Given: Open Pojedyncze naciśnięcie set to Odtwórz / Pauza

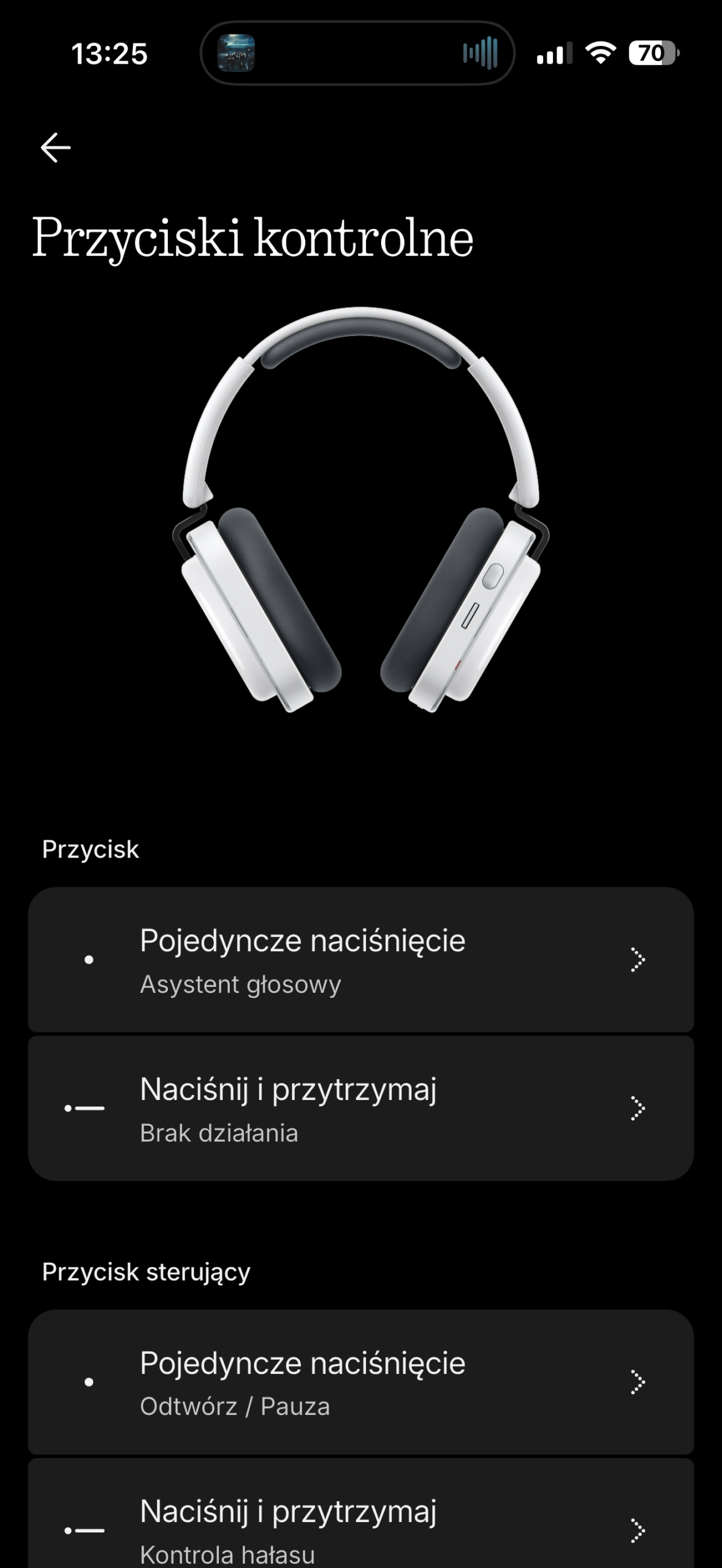Looking at the screenshot, I should tap(360, 1382).
